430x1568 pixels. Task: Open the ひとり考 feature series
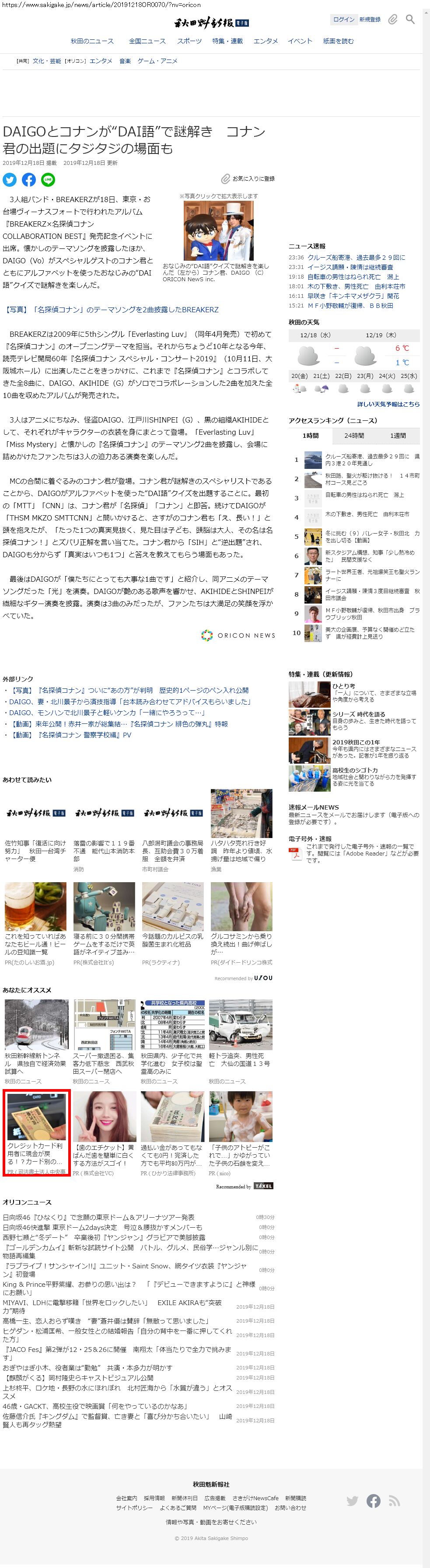tap(343, 686)
